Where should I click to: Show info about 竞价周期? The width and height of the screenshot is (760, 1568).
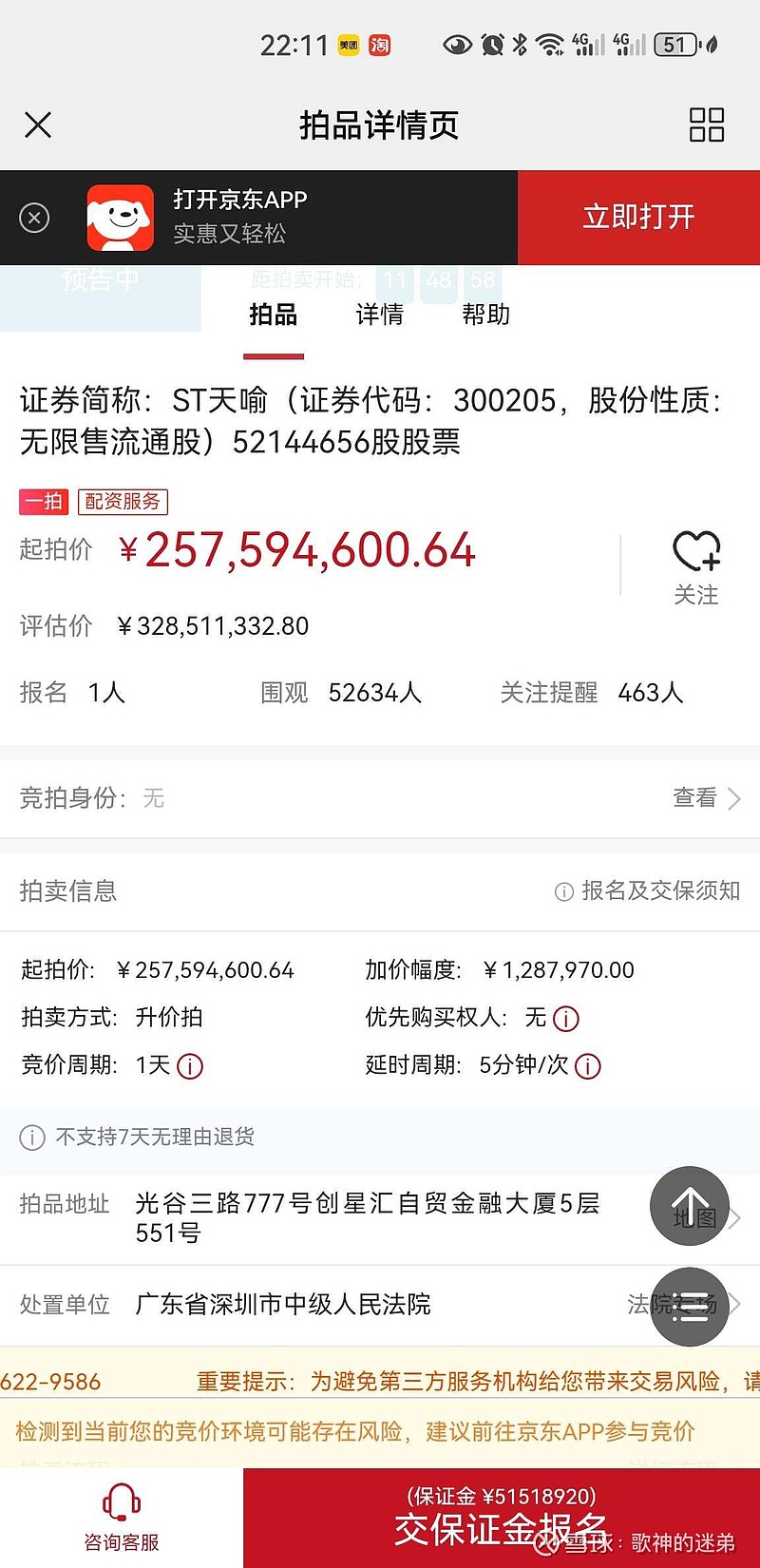click(x=190, y=1066)
